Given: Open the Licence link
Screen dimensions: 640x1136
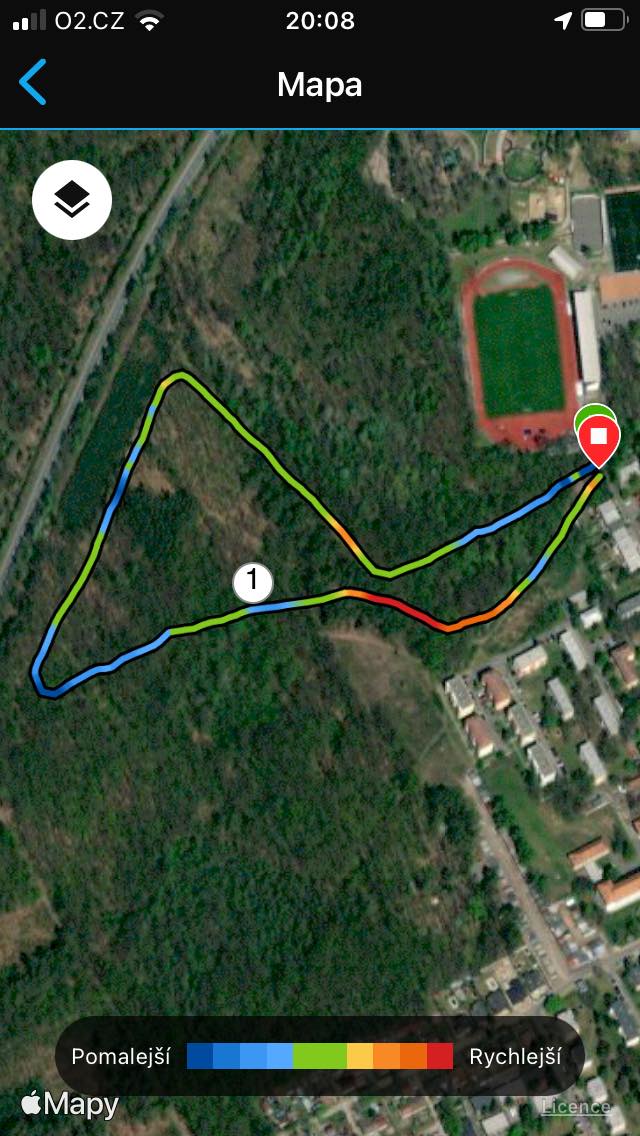Looking at the screenshot, I should tap(576, 1106).
